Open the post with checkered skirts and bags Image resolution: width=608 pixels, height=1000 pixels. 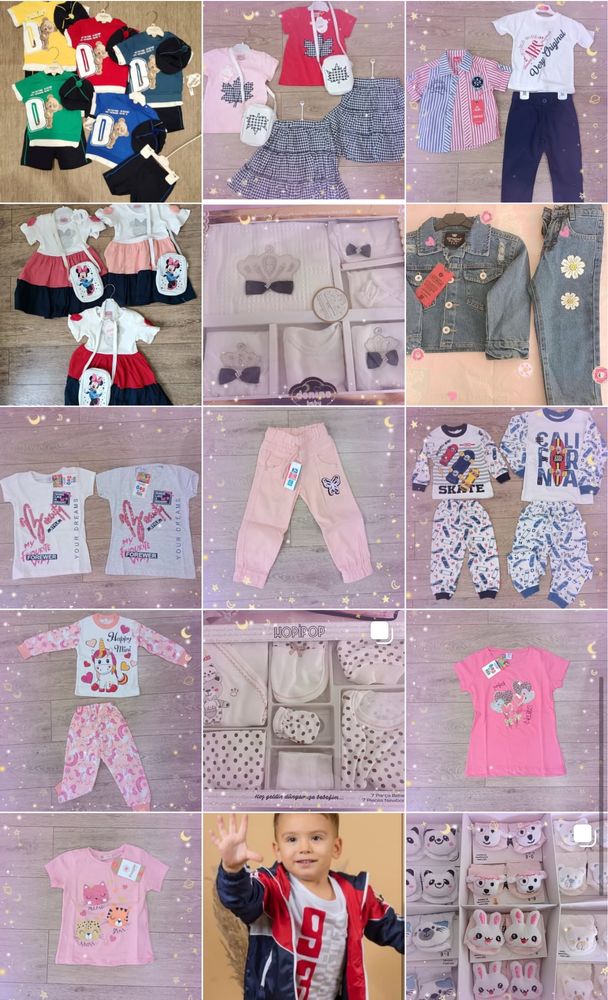pos(303,100)
